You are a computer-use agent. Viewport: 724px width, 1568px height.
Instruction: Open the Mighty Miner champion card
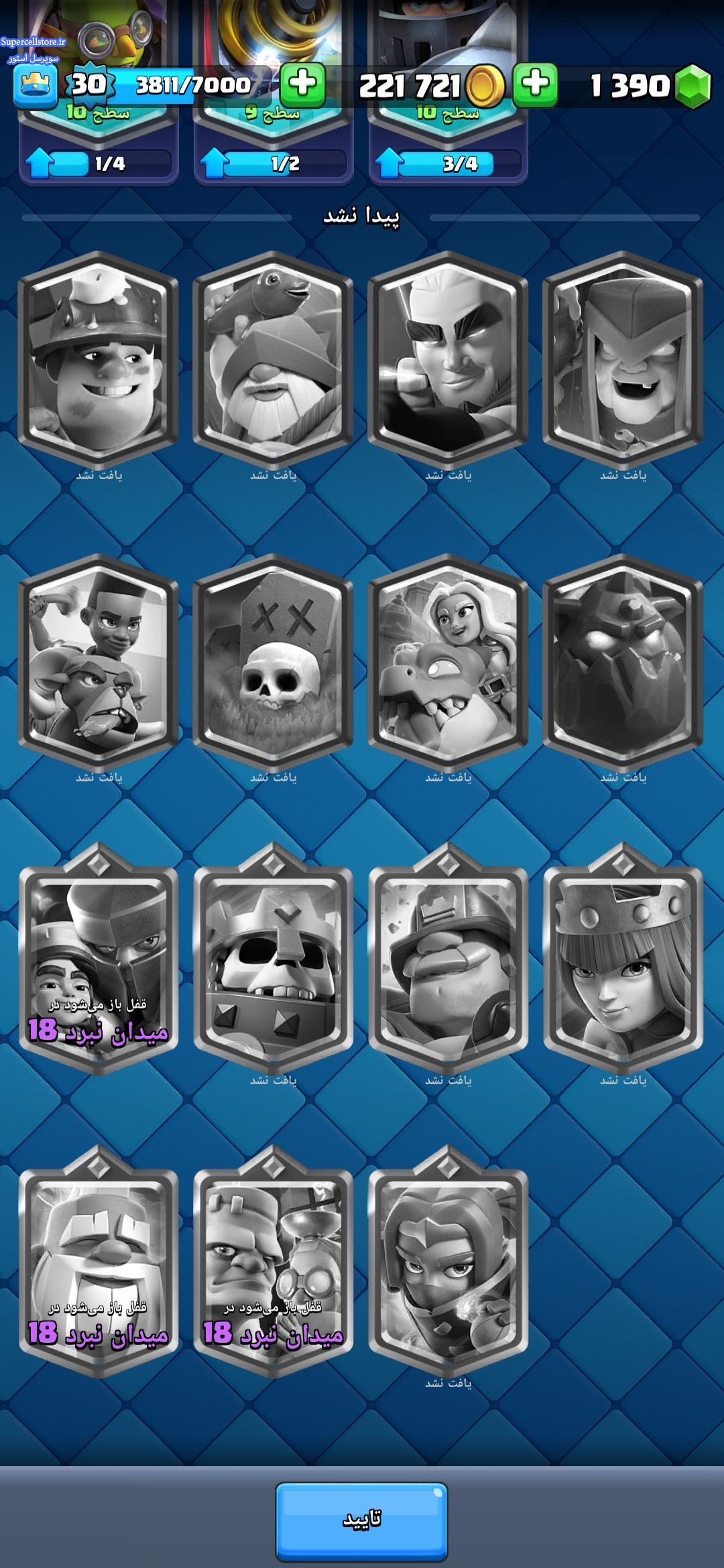point(448,958)
